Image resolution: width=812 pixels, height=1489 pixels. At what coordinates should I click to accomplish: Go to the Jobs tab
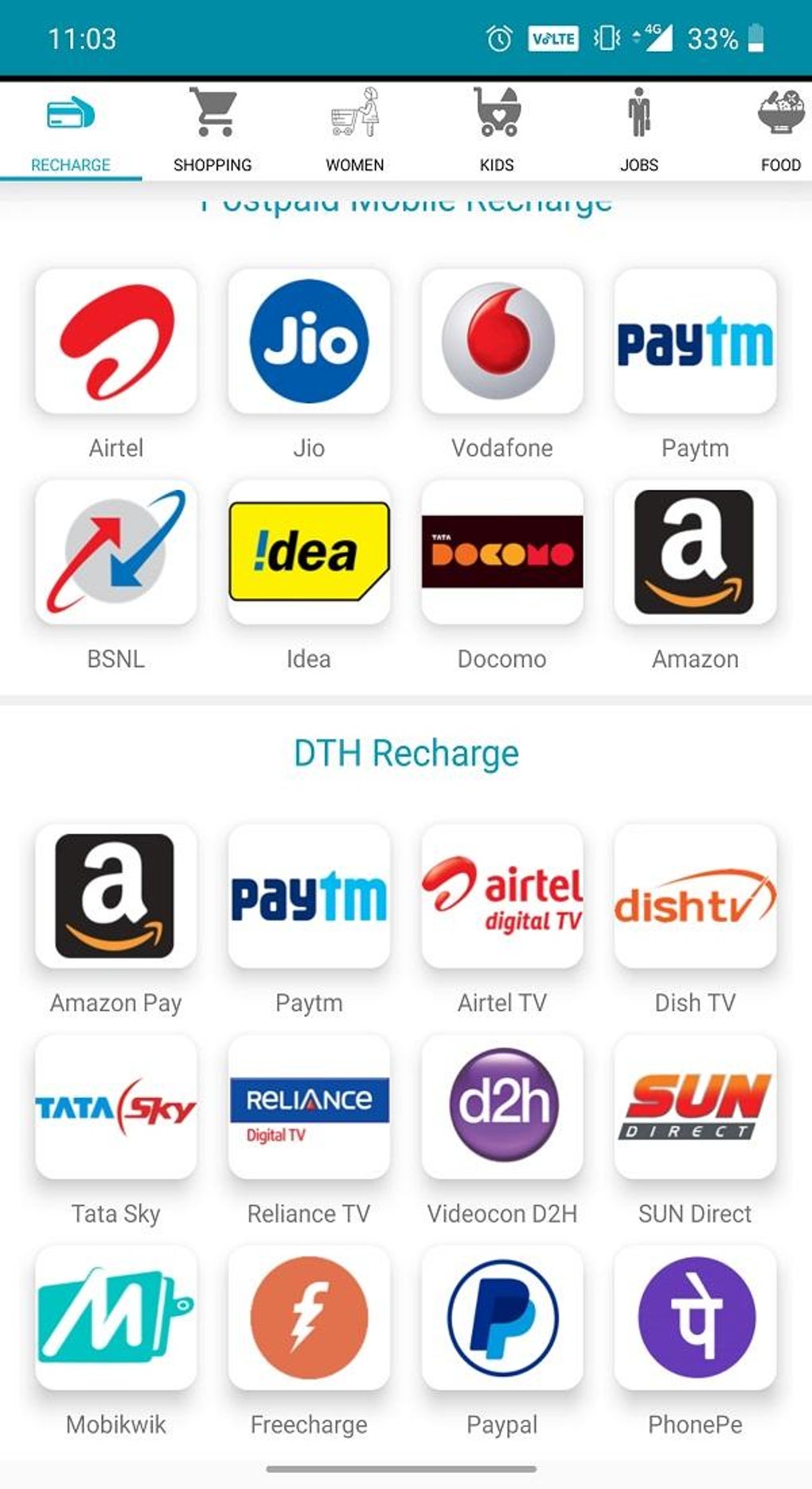tap(638, 131)
